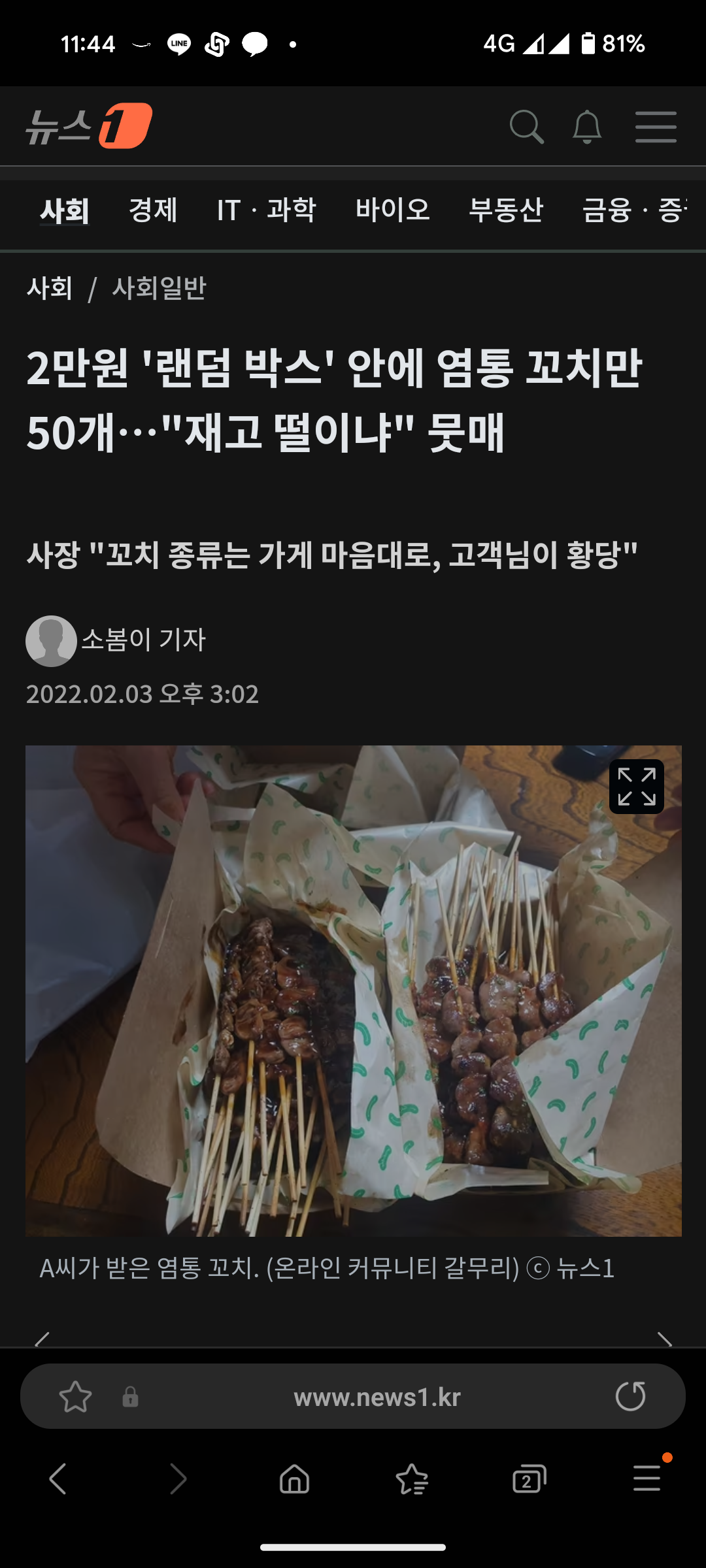Screen dimensions: 706x1568
Task: Go to the News1 logo home
Action: tap(90, 125)
